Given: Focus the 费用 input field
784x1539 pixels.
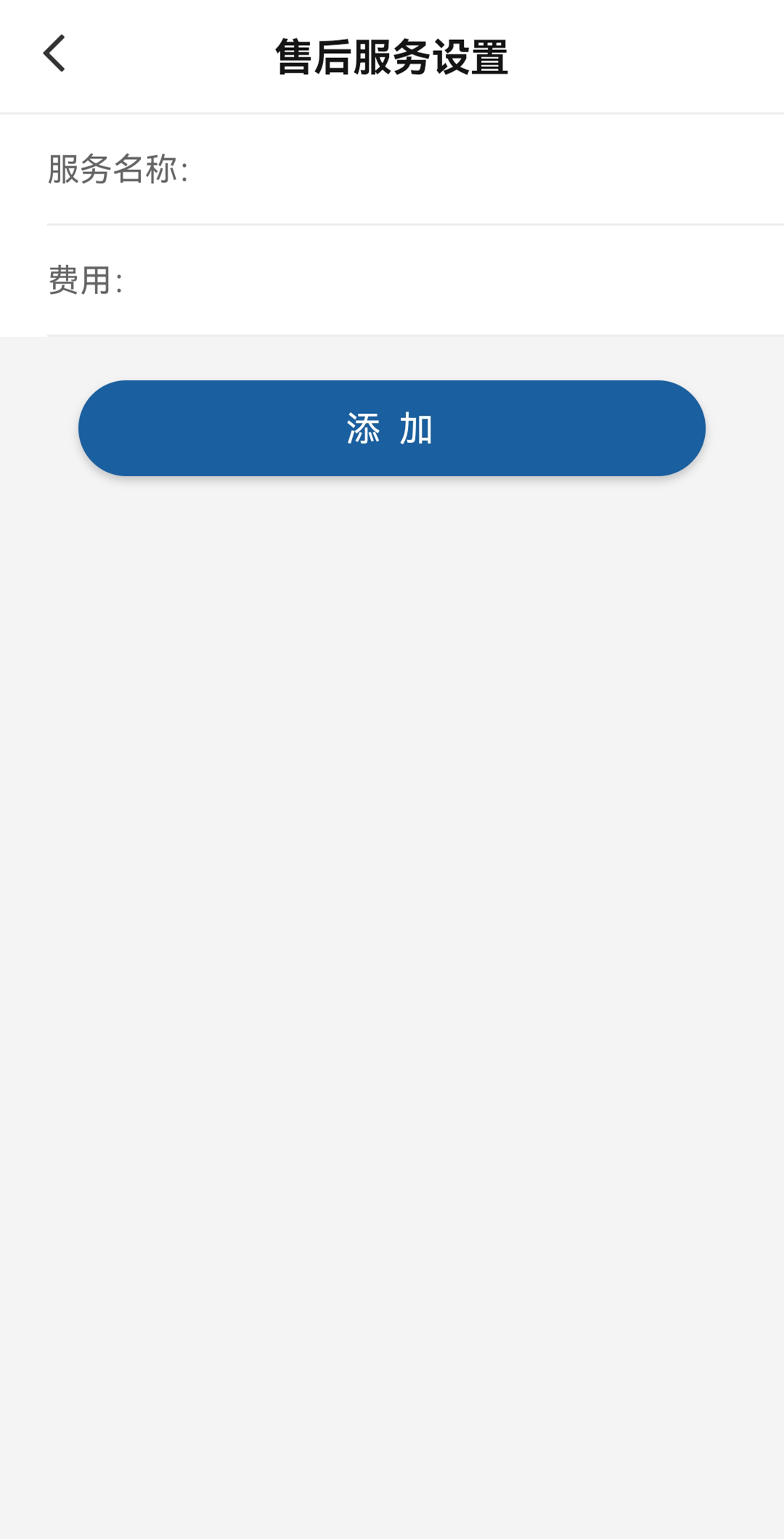Looking at the screenshot, I should [x=454, y=280].
